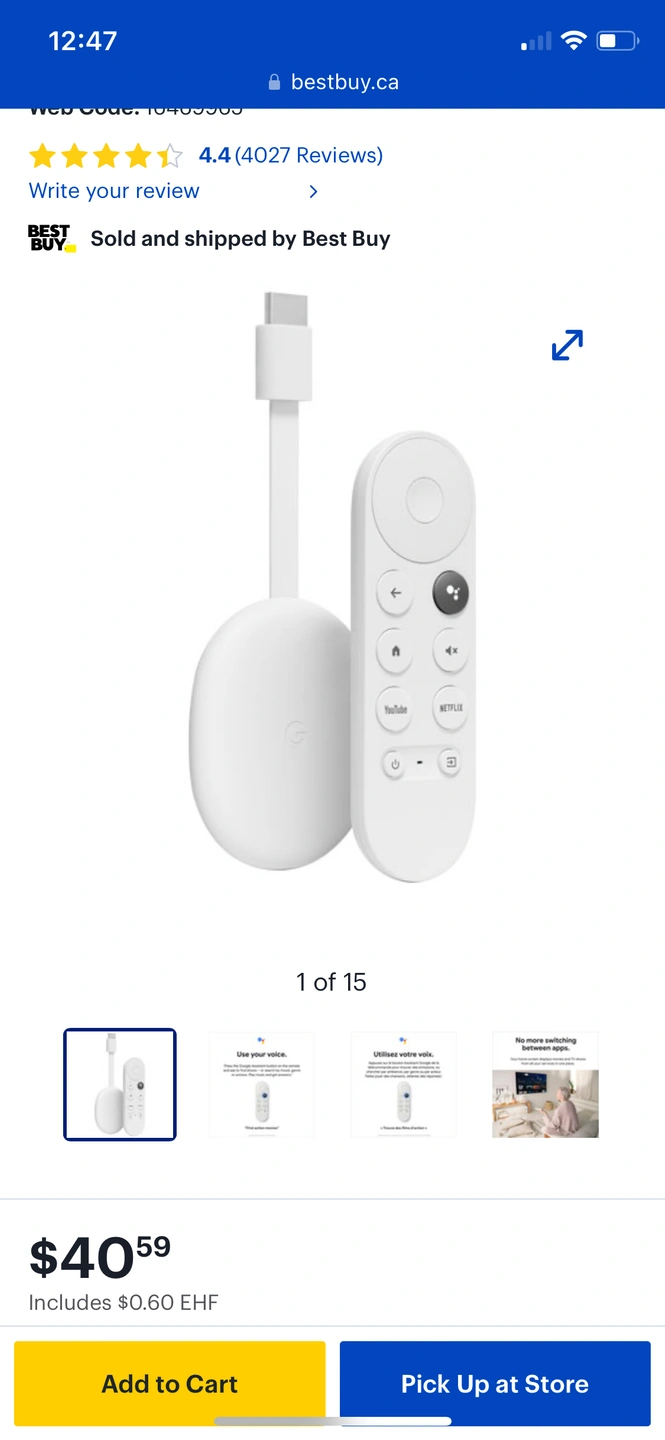Open Write your review
The width and height of the screenshot is (665, 1440).
click(x=114, y=191)
